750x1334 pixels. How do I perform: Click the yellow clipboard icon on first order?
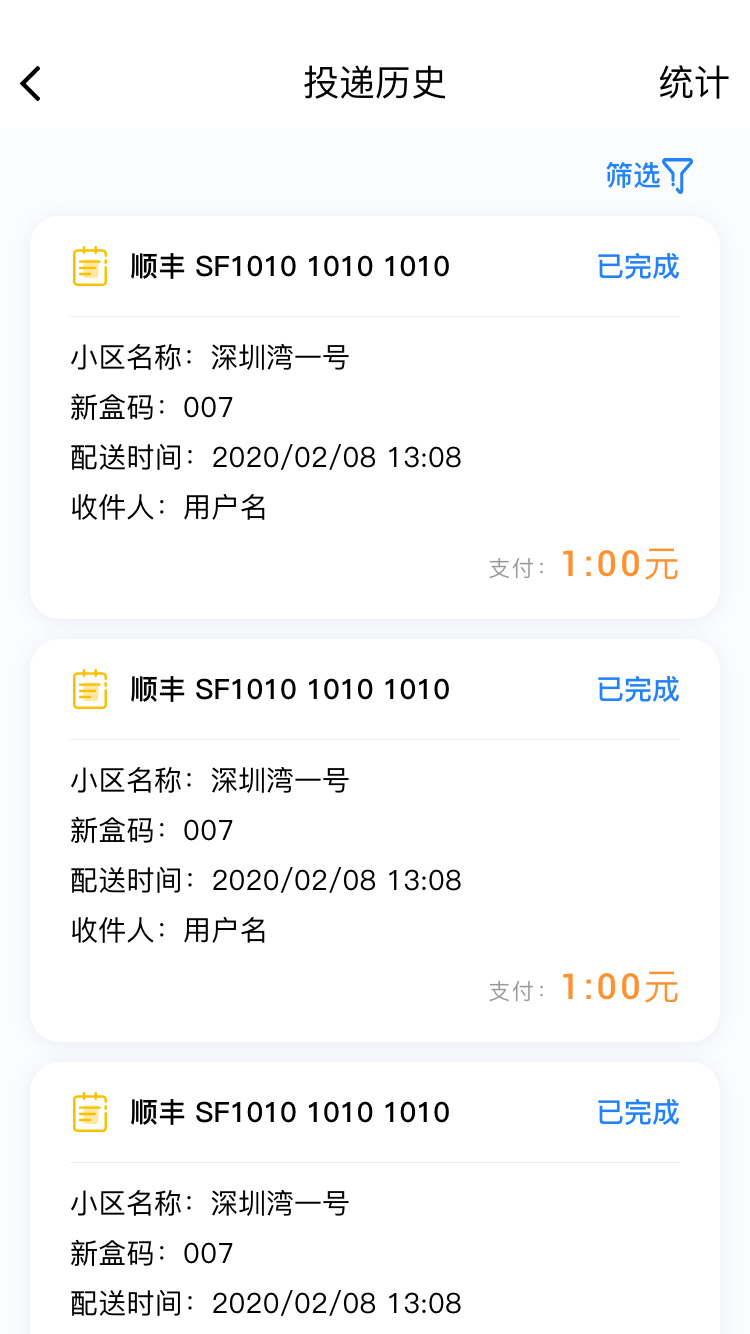tap(89, 266)
